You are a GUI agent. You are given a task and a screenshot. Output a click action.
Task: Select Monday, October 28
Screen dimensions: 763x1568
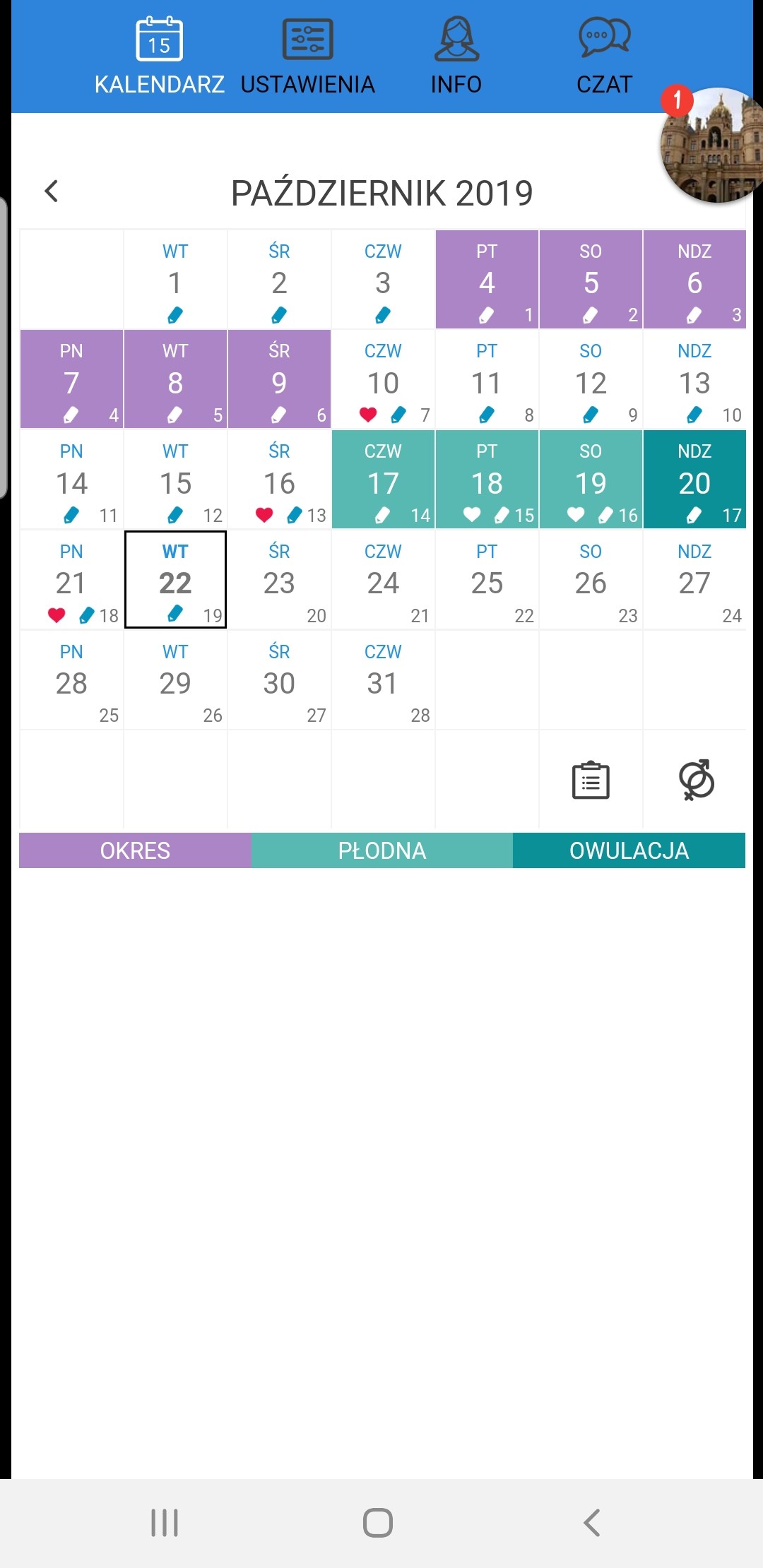pos(71,679)
